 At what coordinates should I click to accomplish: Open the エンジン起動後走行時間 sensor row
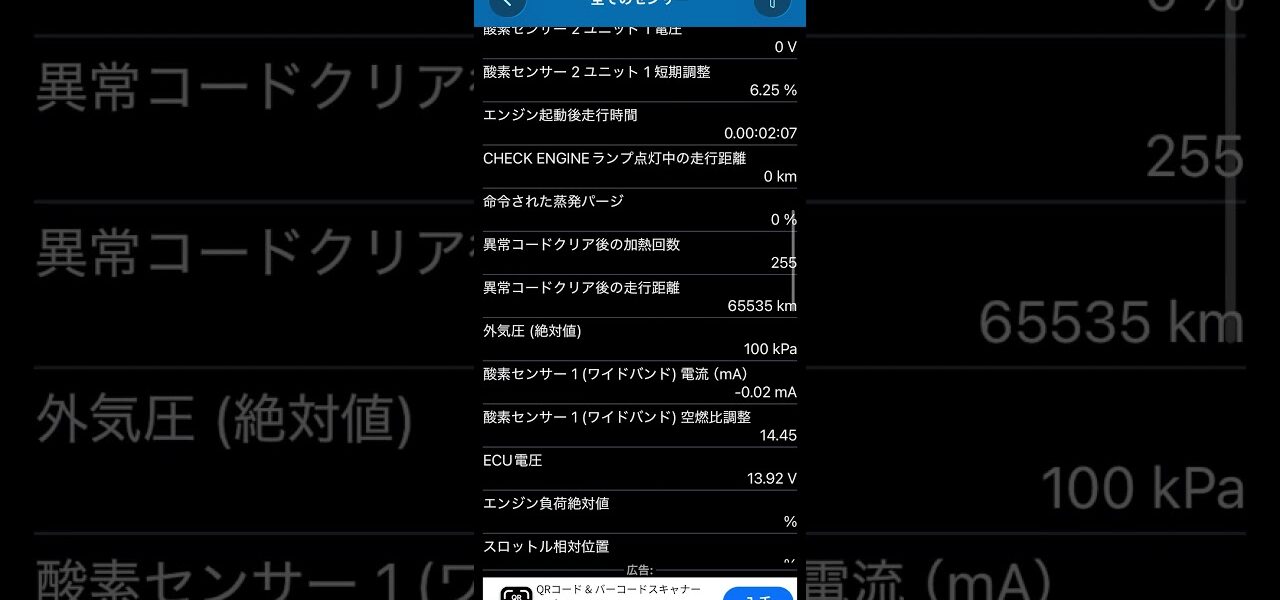pyautogui.click(x=639, y=124)
